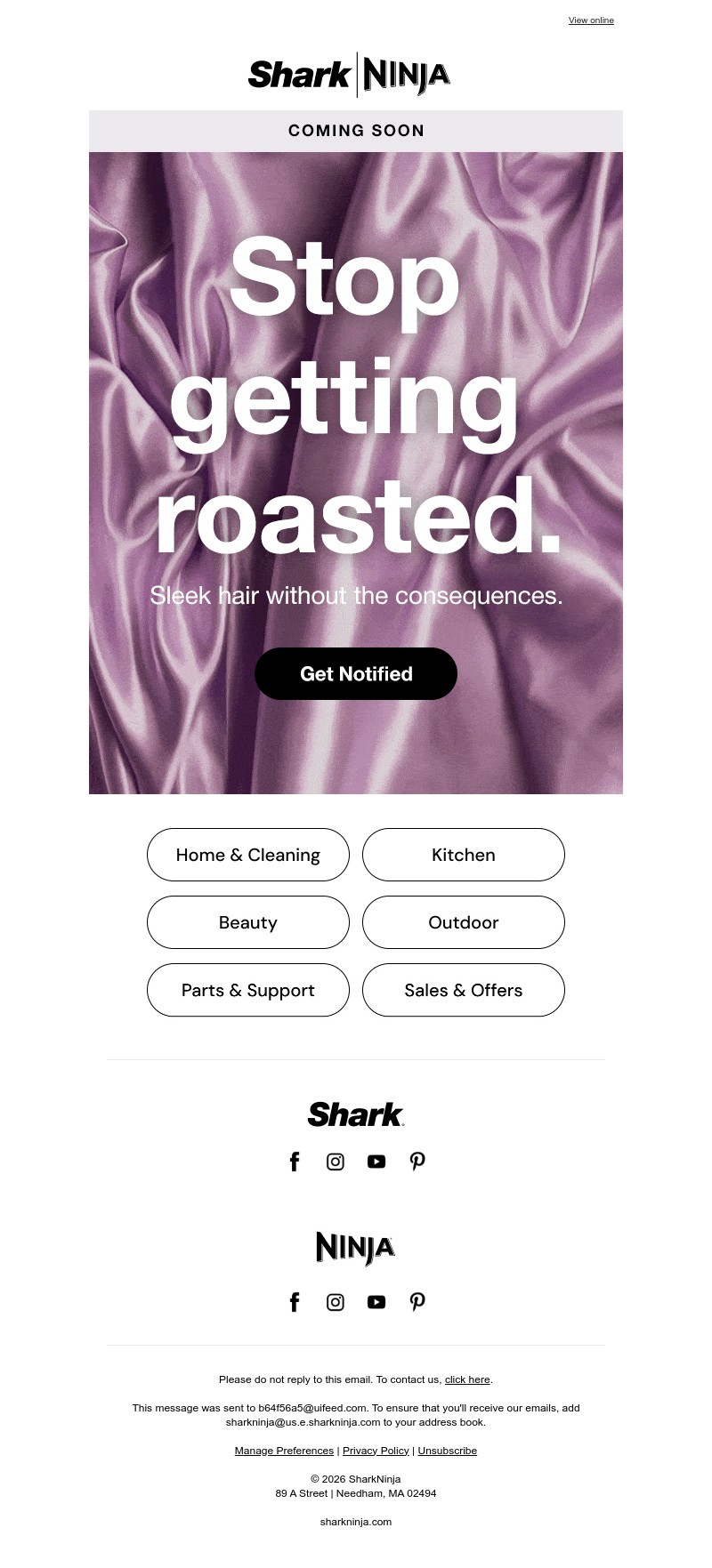Open Shark's Facebook page
The width and height of the screenshot is (712, 1568).
(x=295, y=1162)
